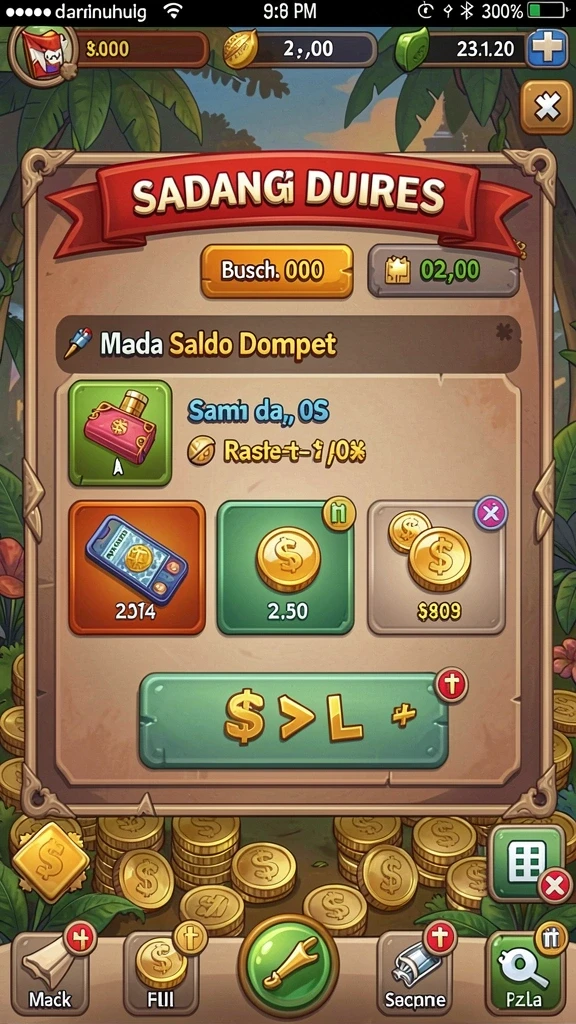Choose the phone card labeled 2014
Viewport: 576px width, 1024px height.
point(136,568)
